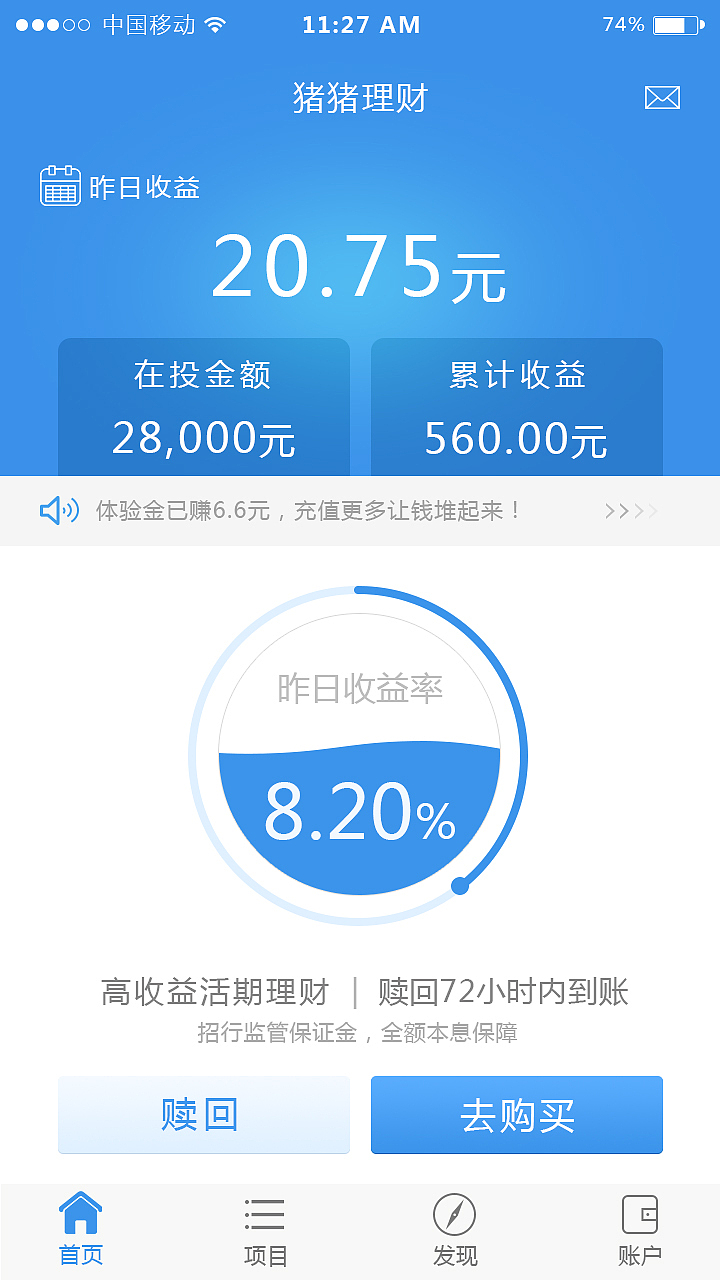Tap the battery indicator showing 74%
The image size is (720, 1280).
(x=663, y=24)
